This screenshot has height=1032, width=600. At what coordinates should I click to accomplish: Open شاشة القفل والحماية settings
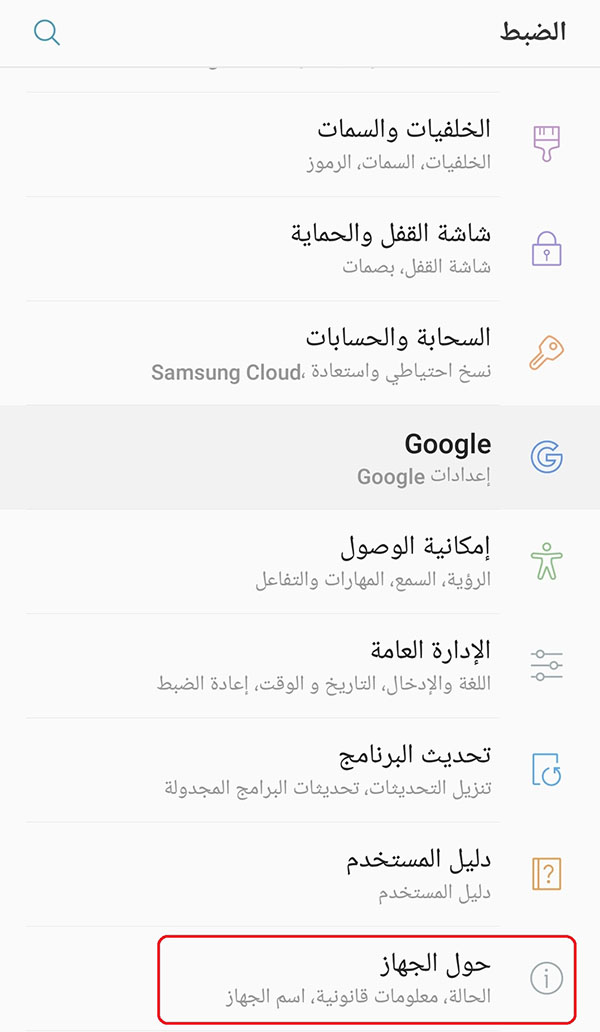300,249
